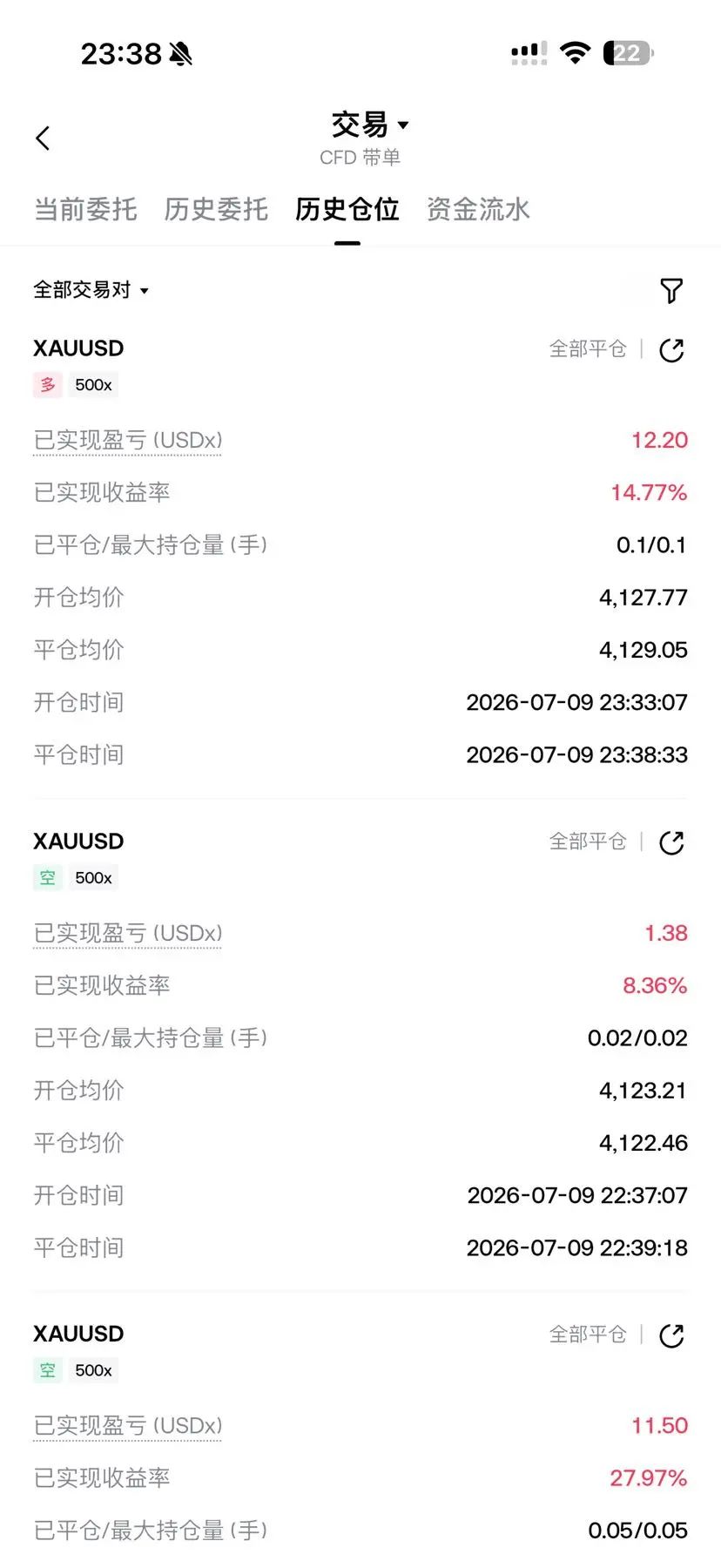Tap 已实现盈亏 (USDx) label in the 11.50 position
Viewport: 721px width, 1568px height.
pyautogui.click(x=128, y=1425)
